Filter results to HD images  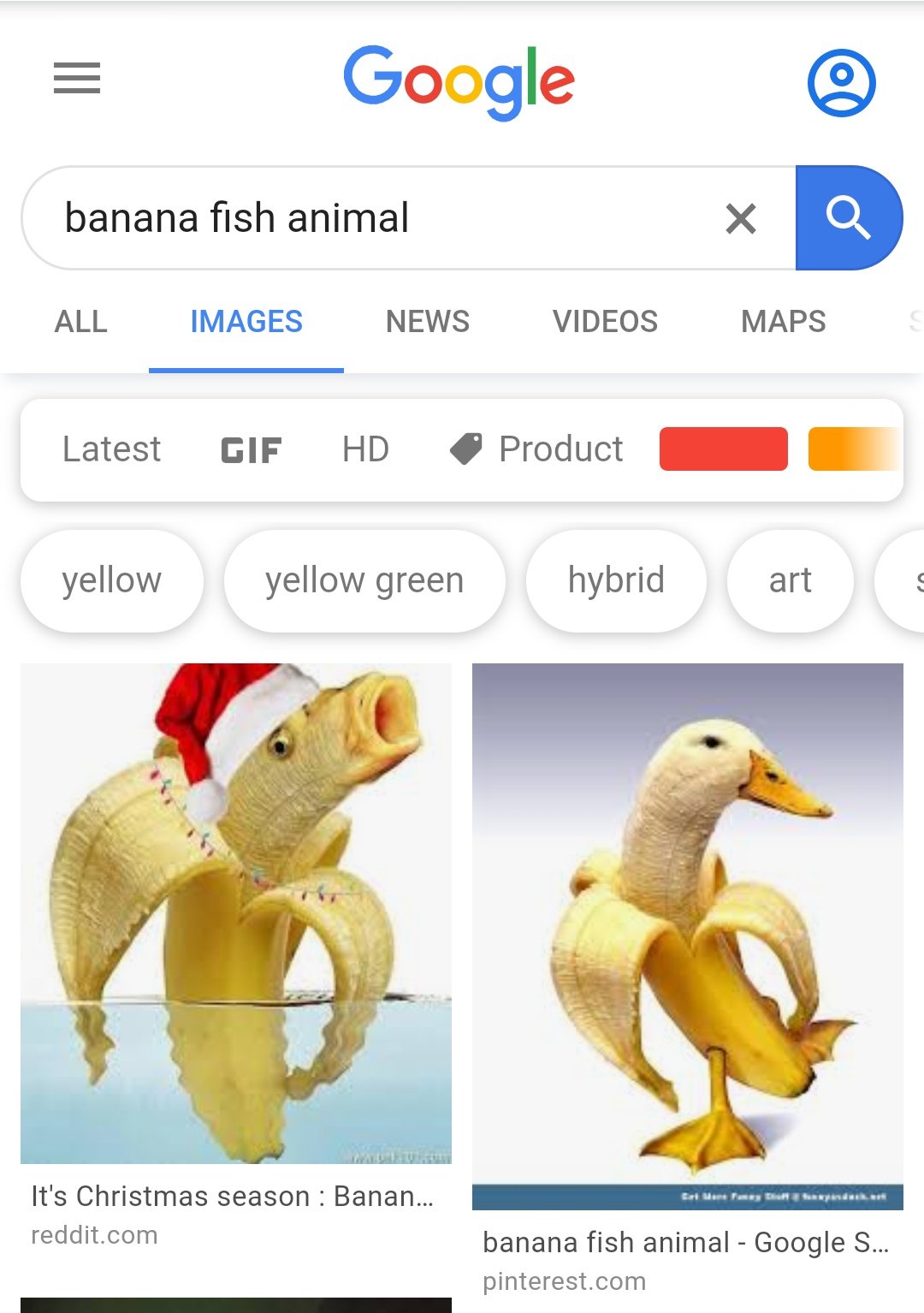click(365, 449)
